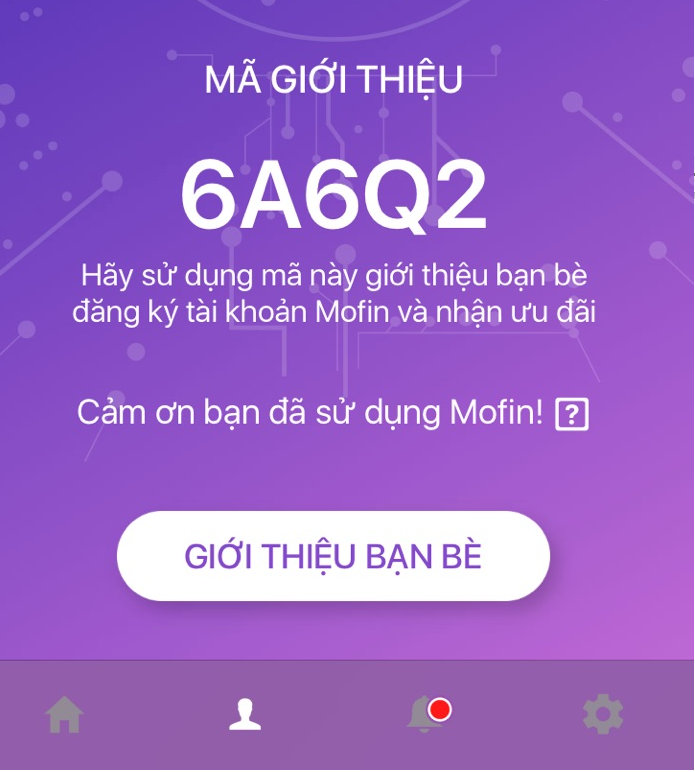Tap the Giới thiệu bạn bè button

333,556
